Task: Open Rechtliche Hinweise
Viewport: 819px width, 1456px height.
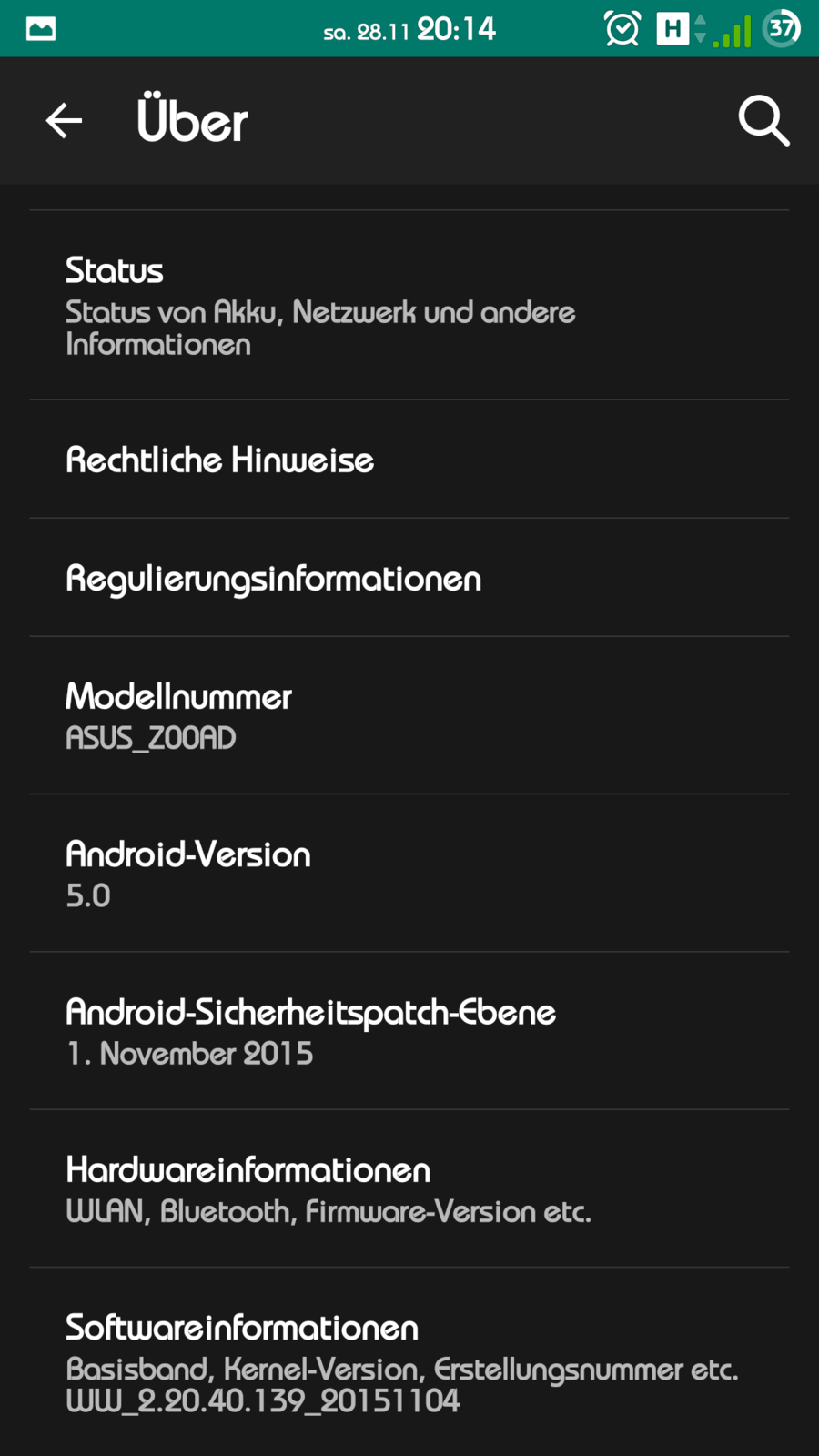Action: point(409,460)
